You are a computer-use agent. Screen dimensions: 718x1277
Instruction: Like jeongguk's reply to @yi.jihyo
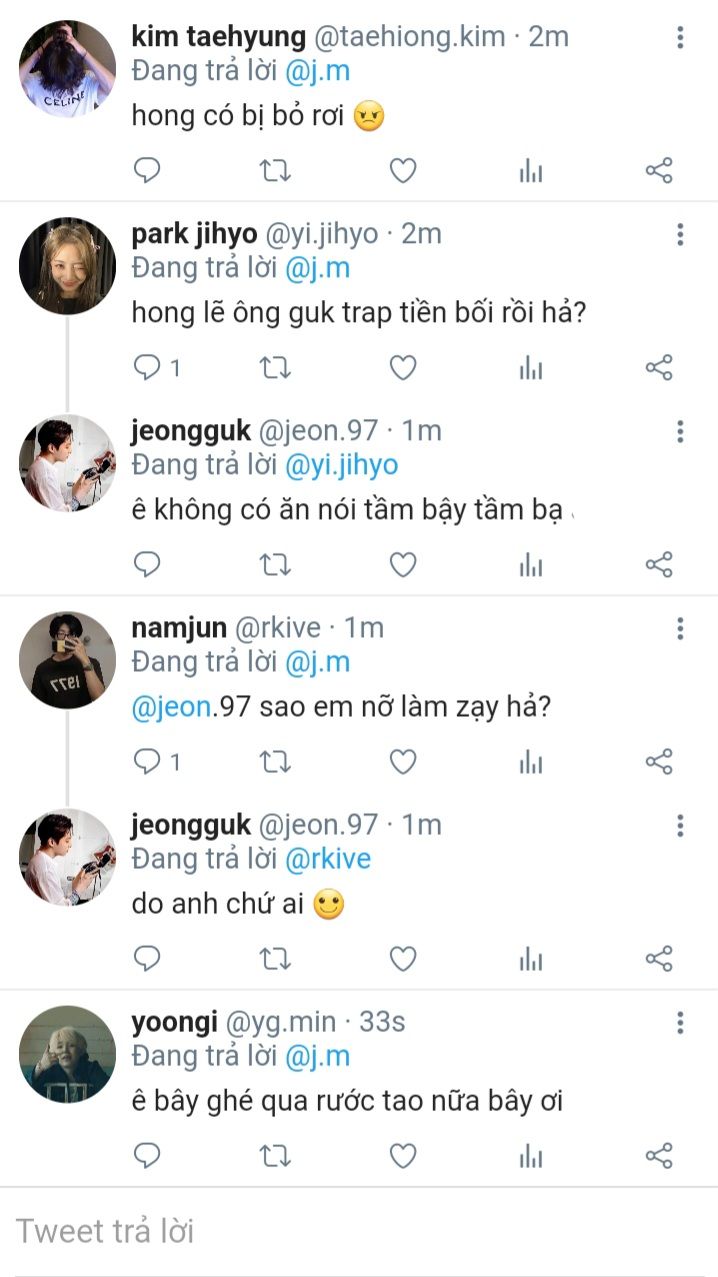402,565
